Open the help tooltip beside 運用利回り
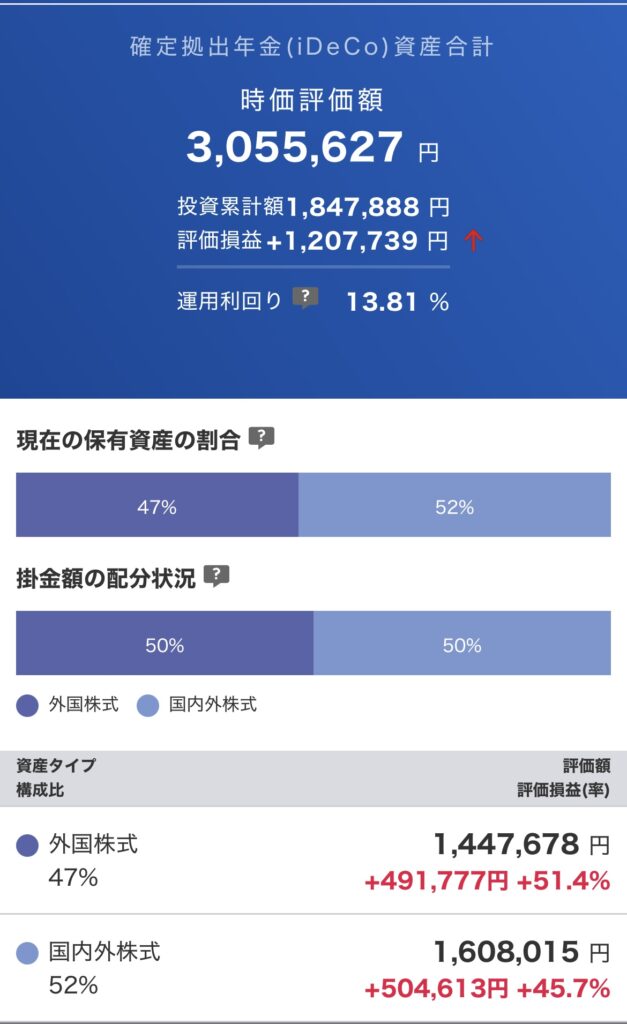This screenshot has width=627, height=1024. pos(305,298)
